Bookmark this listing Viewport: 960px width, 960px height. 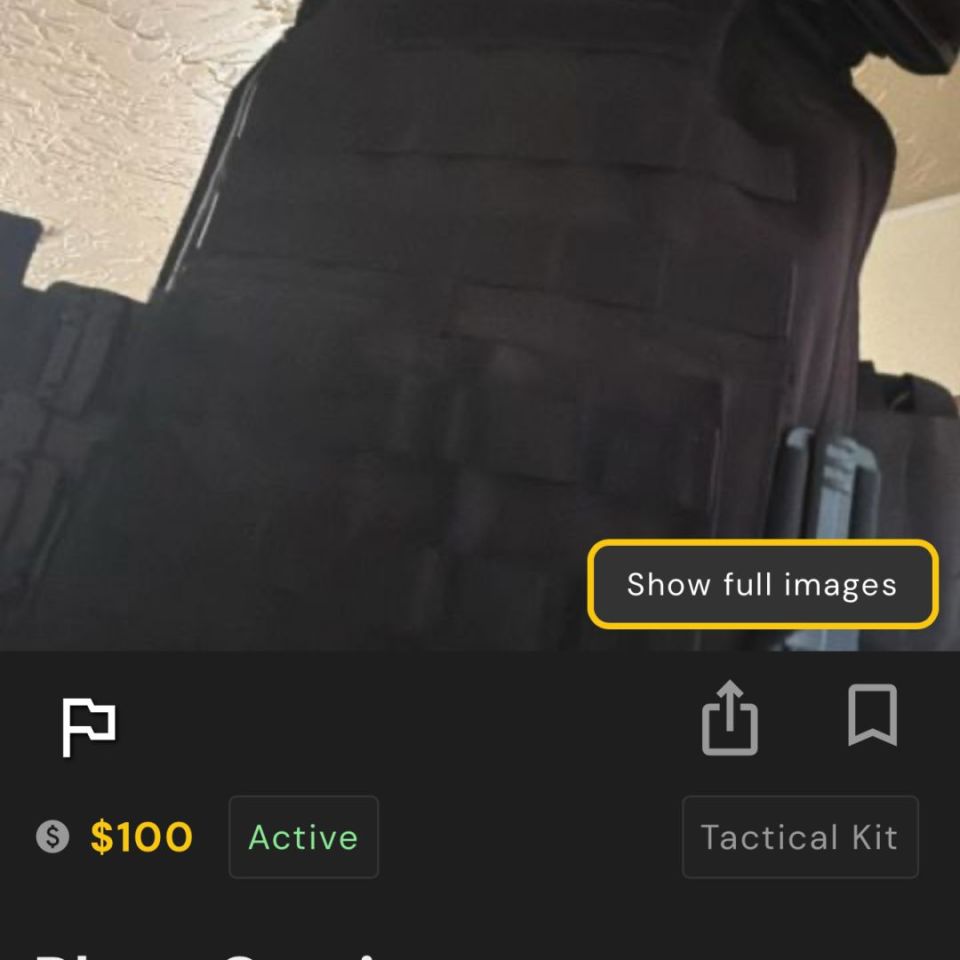click(x=872, y=716)
